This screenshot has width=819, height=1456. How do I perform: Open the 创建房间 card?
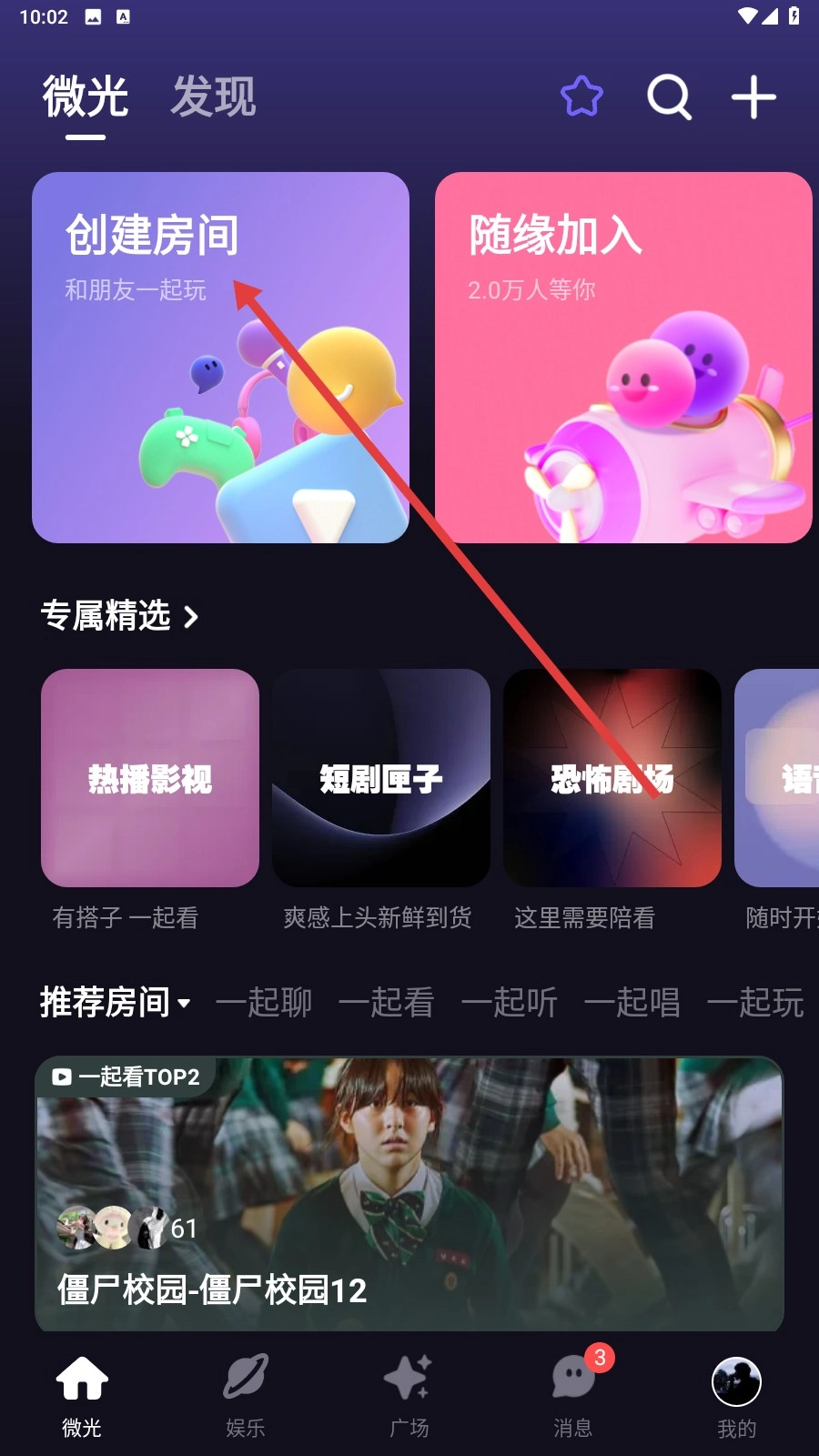[x=220, y=357]
